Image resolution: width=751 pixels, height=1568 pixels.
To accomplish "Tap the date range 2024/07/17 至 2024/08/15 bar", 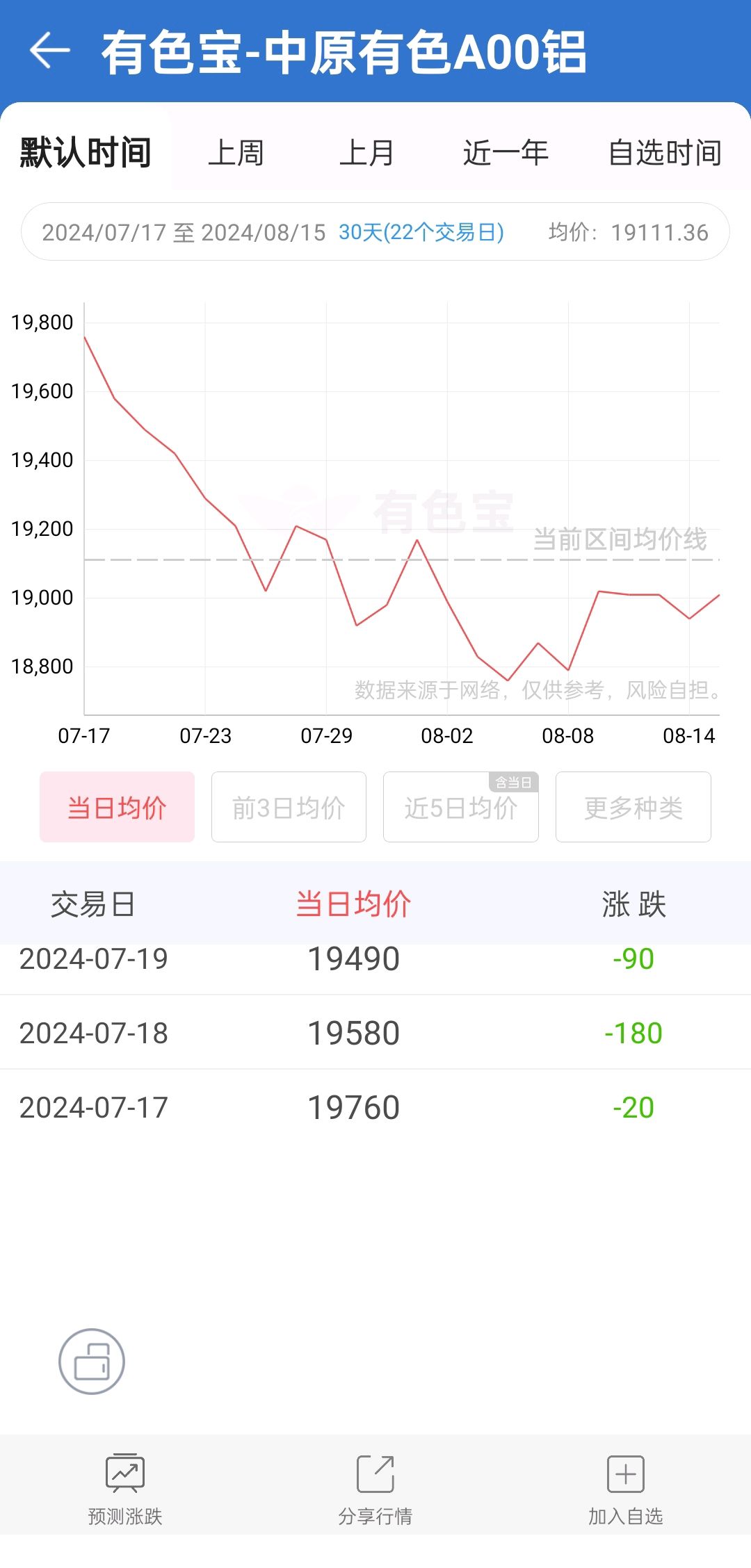I will 375,231.
